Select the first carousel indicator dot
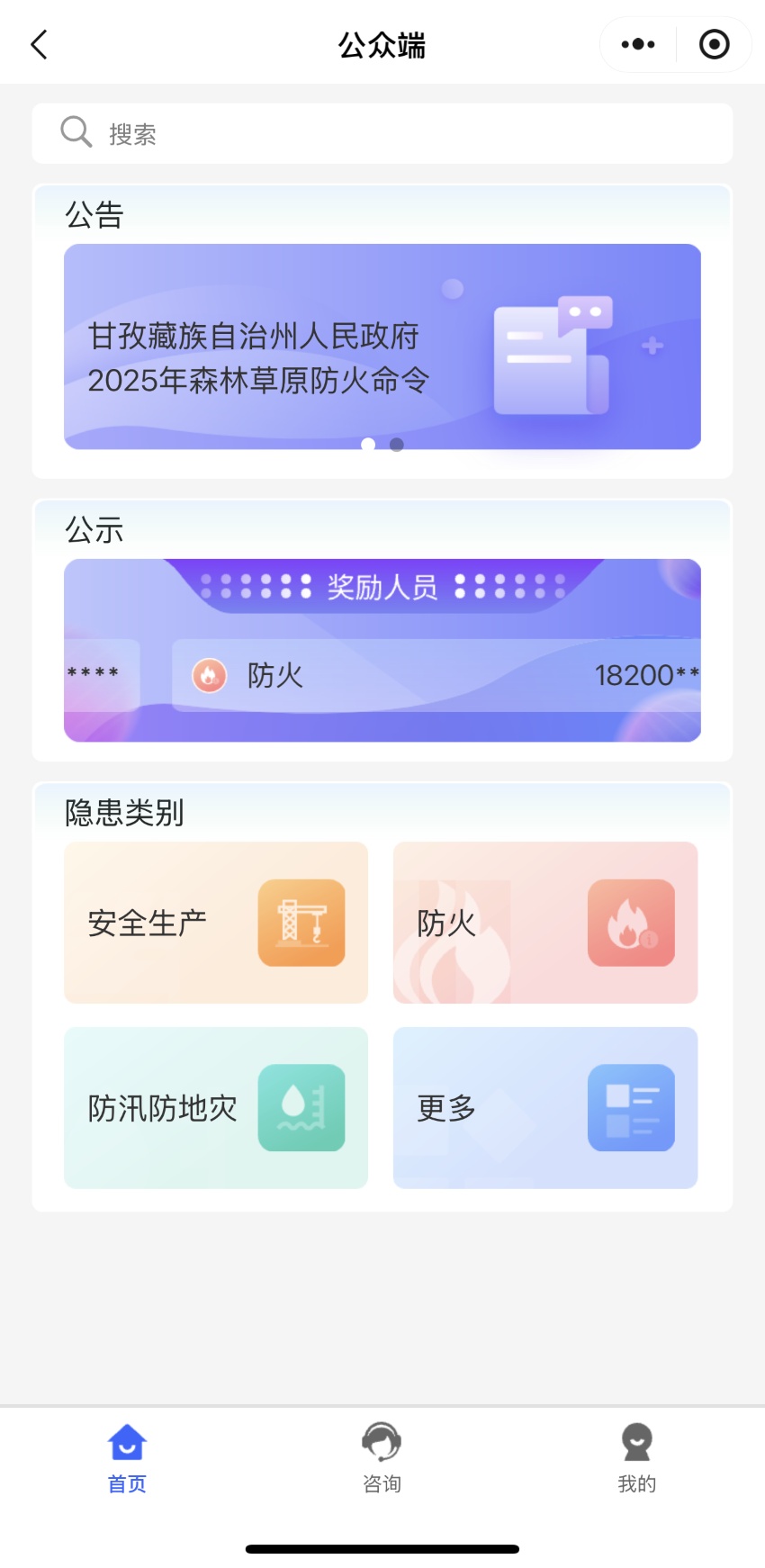The image size is (765, 1568). tap(368, 444)
